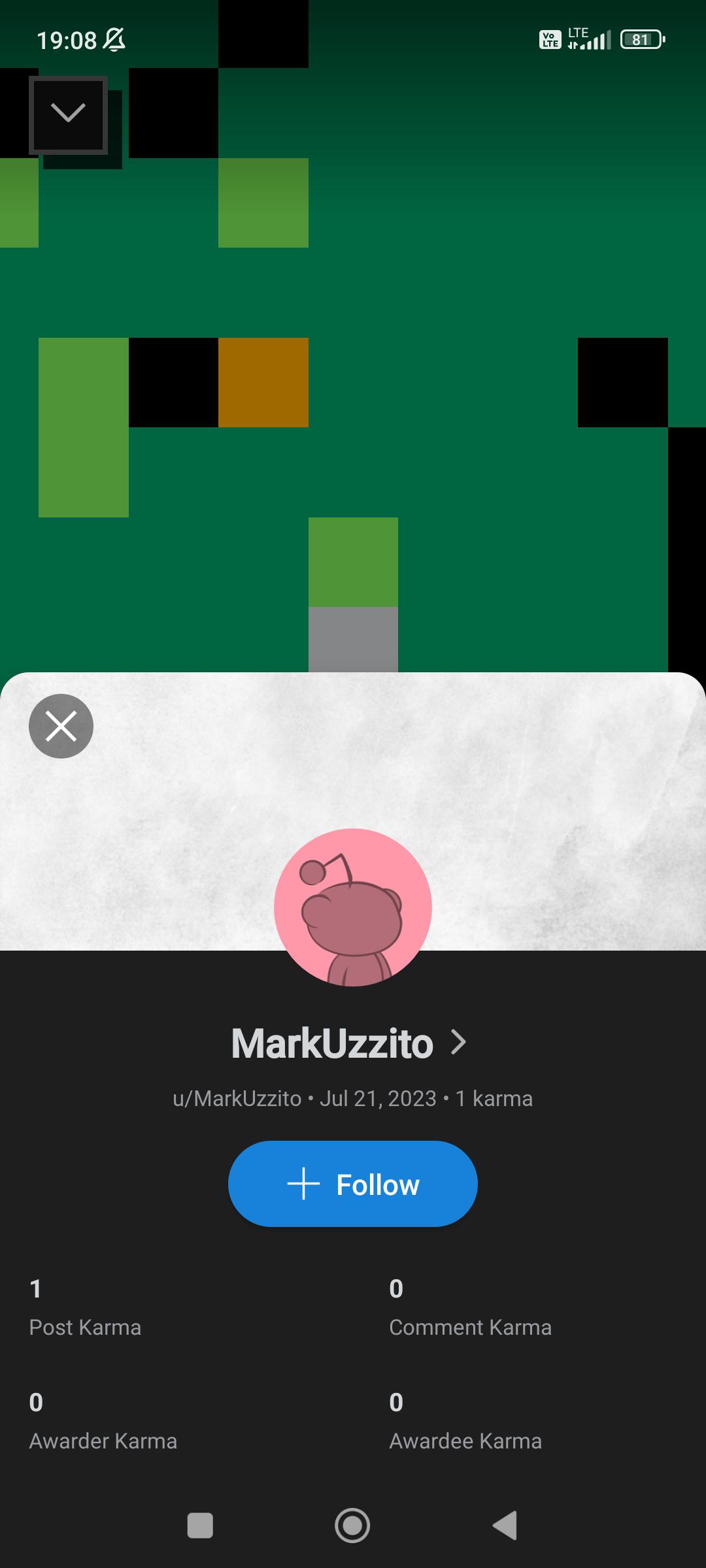Go to the home screen
The height and width of the screenshot is (1568, 706).
pyautogui.click(x=352, y=1526)
